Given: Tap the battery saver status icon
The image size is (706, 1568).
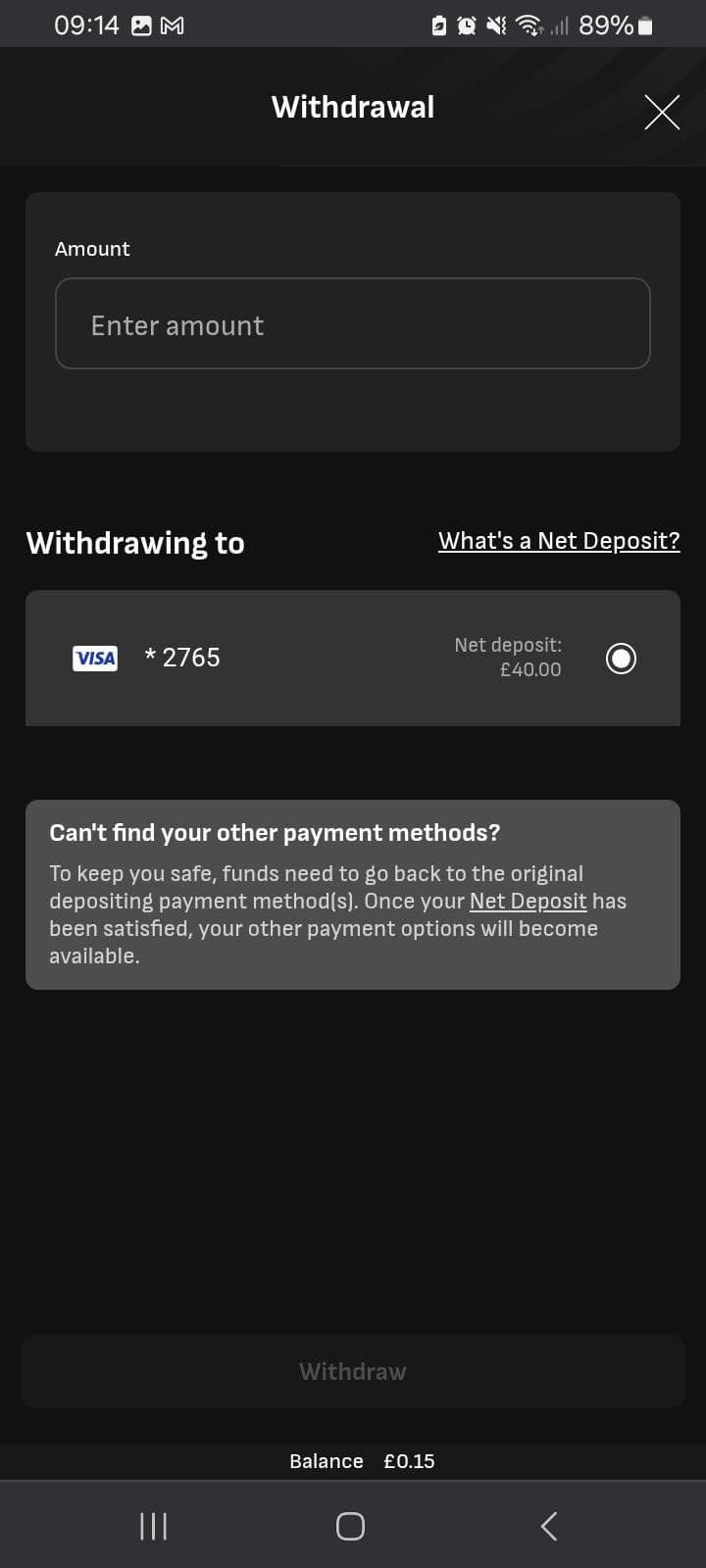Looking at the screenshot, I should coord(438,25).
